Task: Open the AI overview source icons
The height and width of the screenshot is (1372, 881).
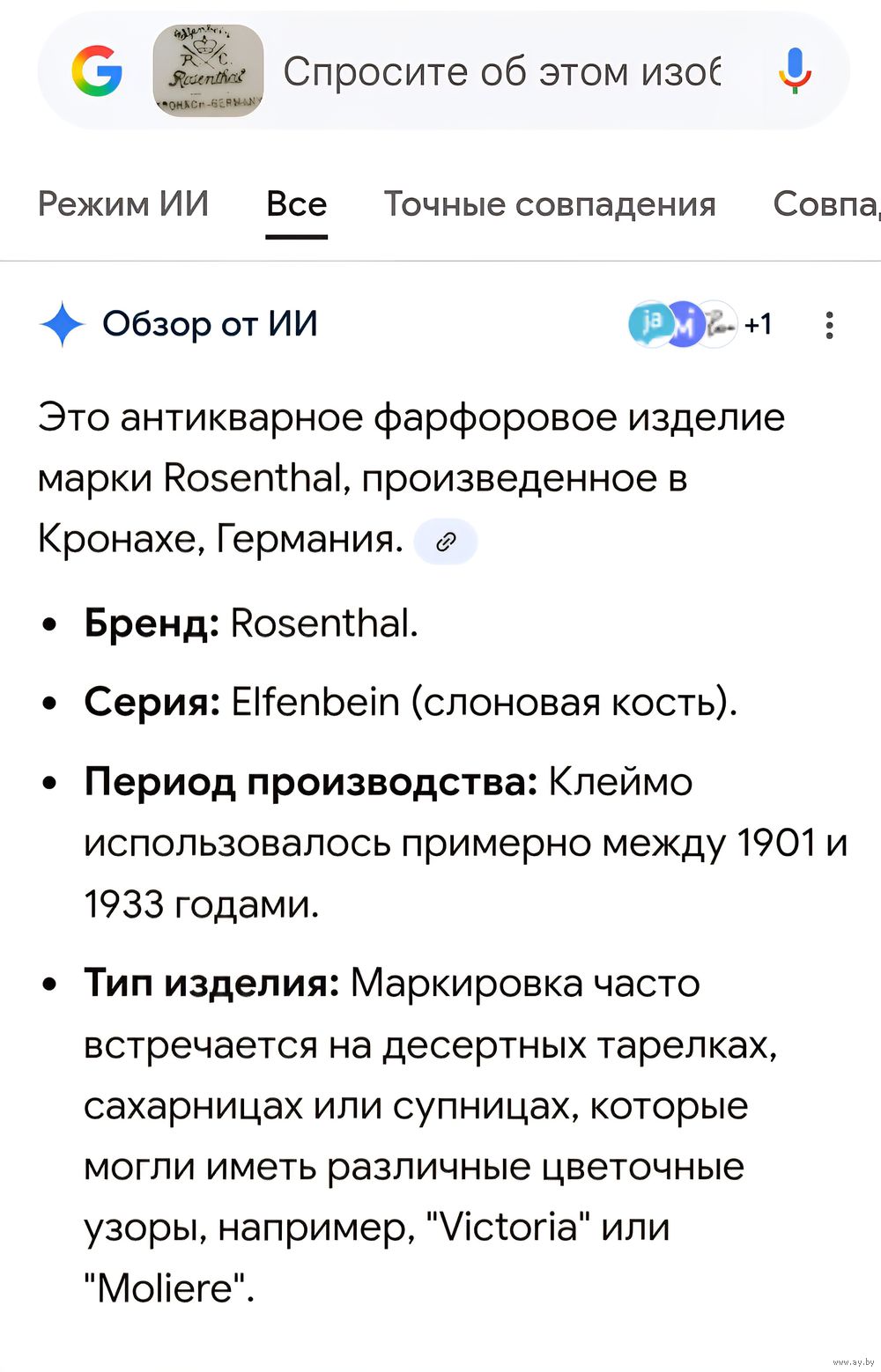Action: [x=699, y=324]
